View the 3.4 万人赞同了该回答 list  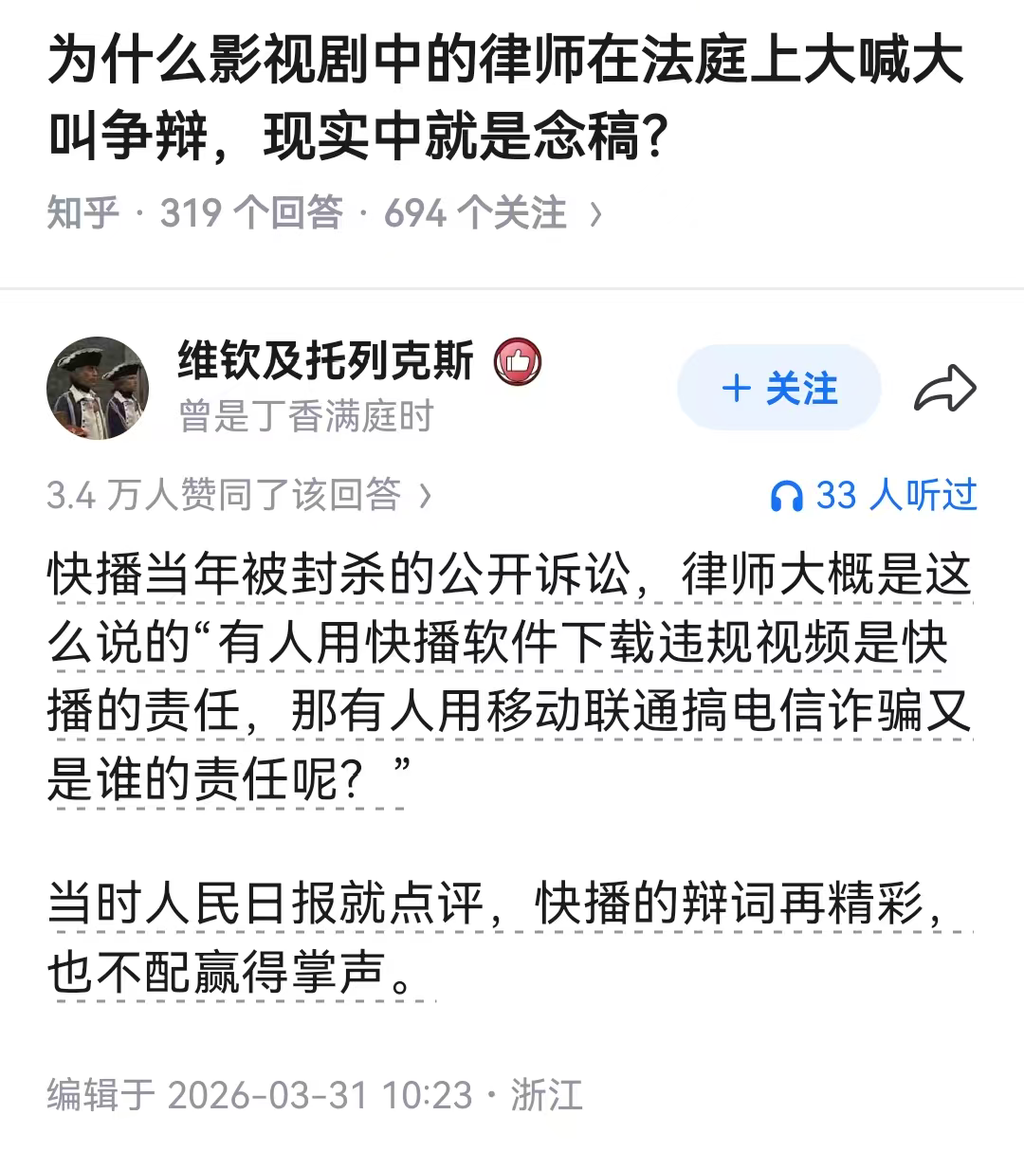pos(239,495)
